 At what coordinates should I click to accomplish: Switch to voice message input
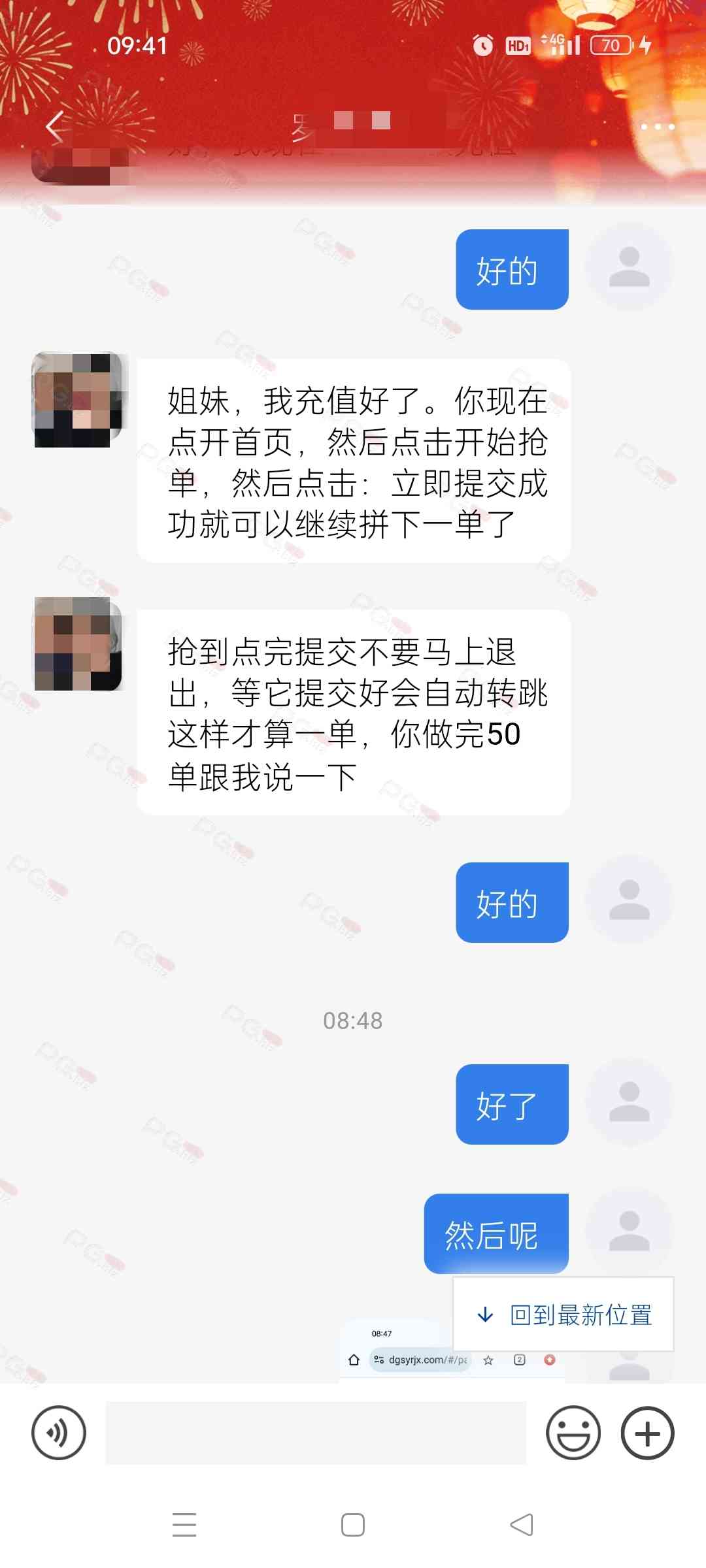(x=59, y=1433)
